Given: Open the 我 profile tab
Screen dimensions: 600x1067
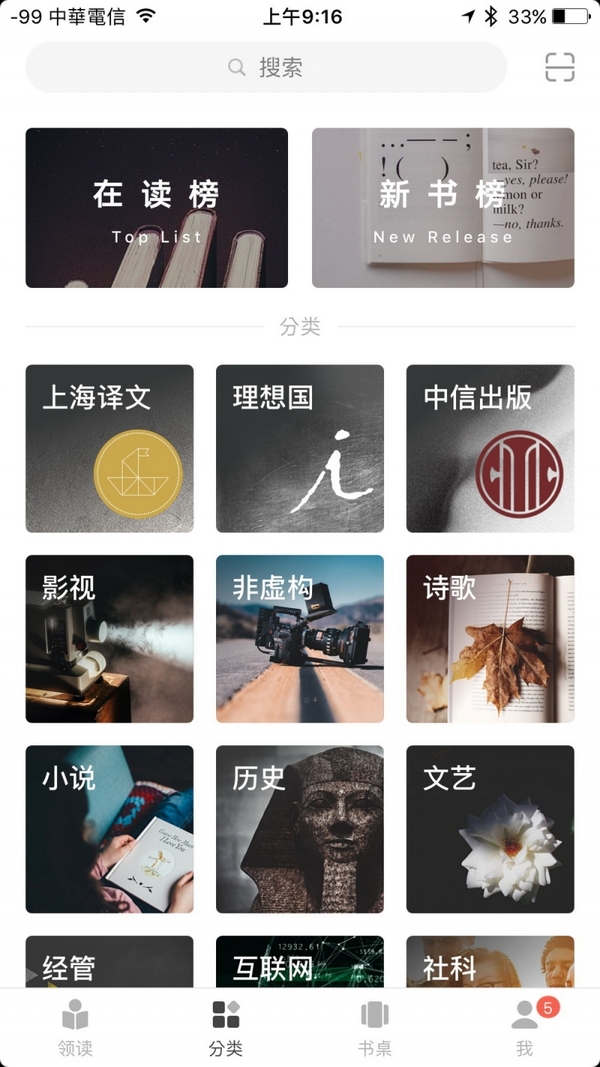Looking at the screenshot, I should click(524, 1028).
